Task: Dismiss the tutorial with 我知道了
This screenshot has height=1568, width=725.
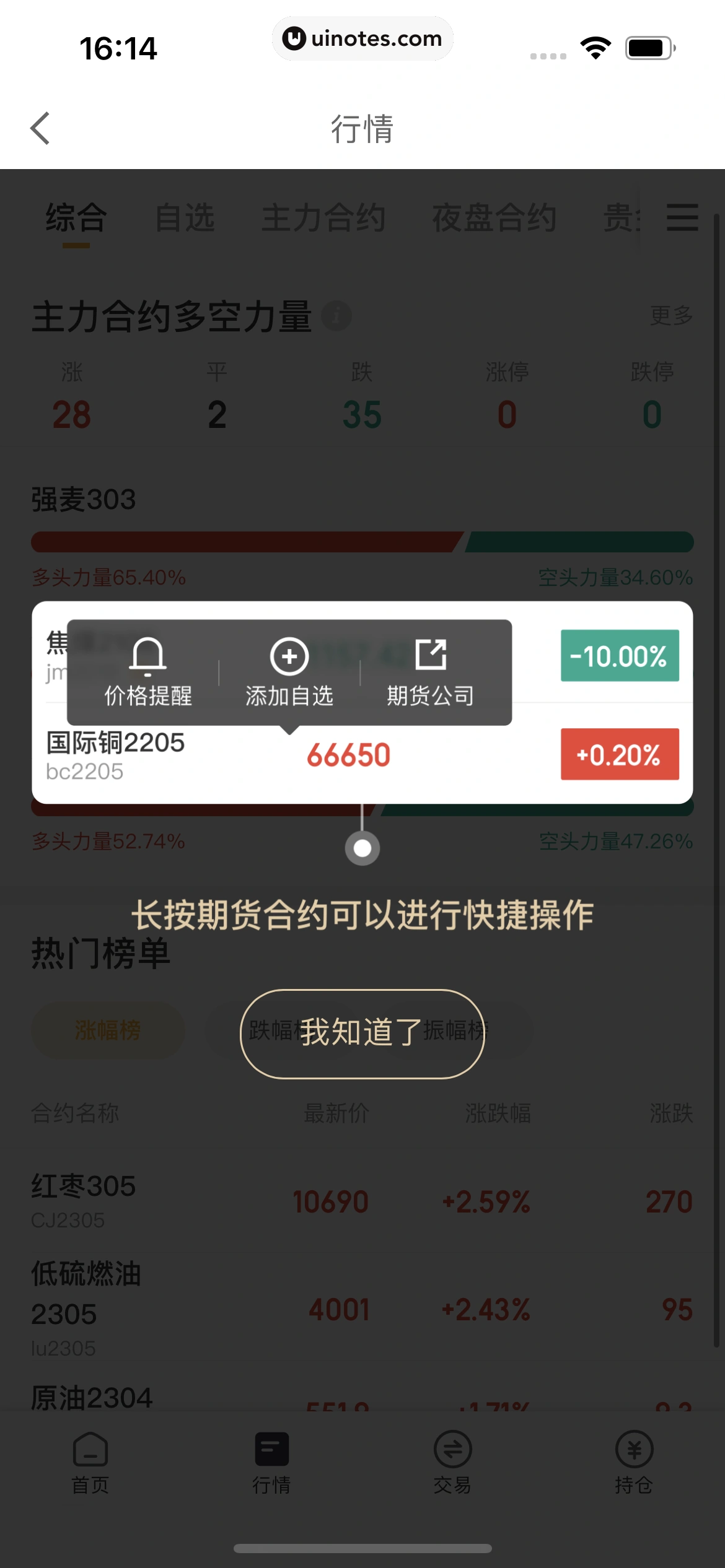Action: 362,1033
